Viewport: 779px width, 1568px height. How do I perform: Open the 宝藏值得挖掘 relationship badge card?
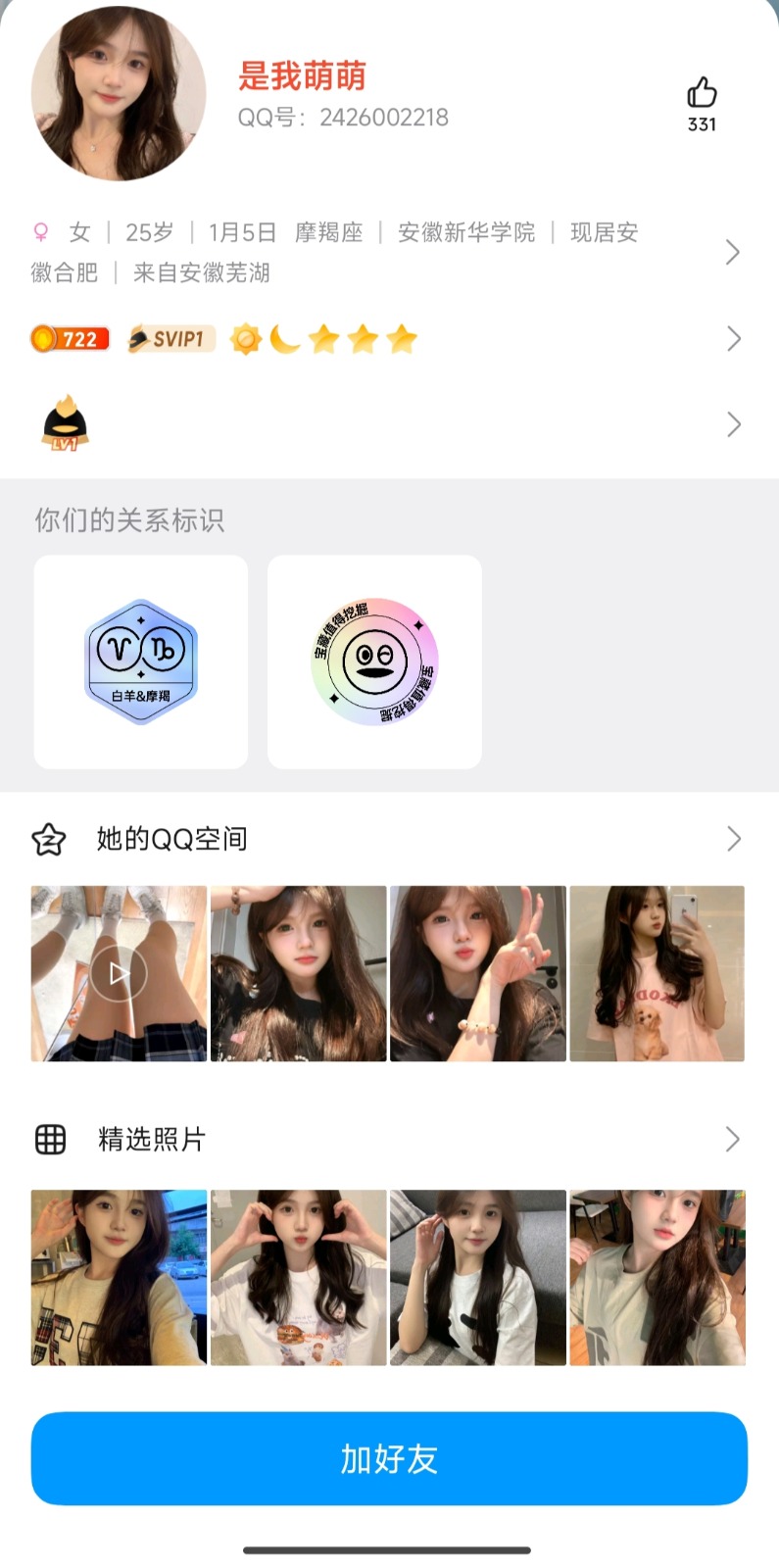[x=374, y=661]
